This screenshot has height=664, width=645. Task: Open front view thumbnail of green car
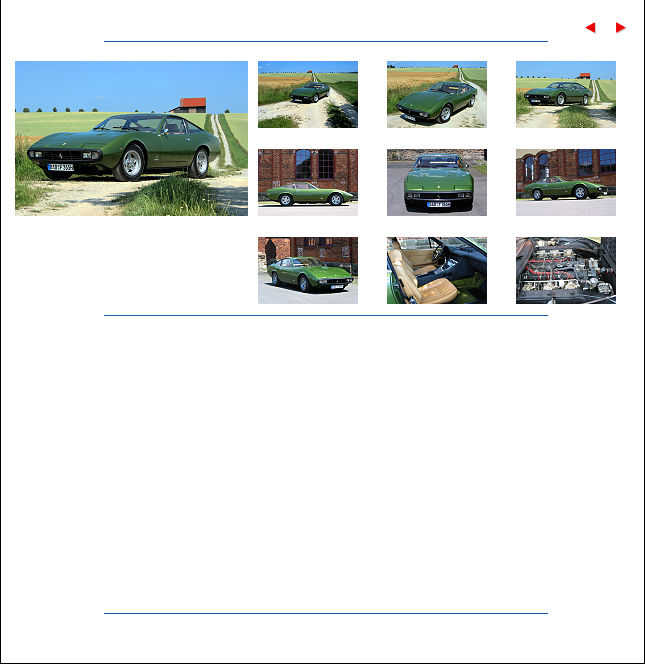(437, 182)
